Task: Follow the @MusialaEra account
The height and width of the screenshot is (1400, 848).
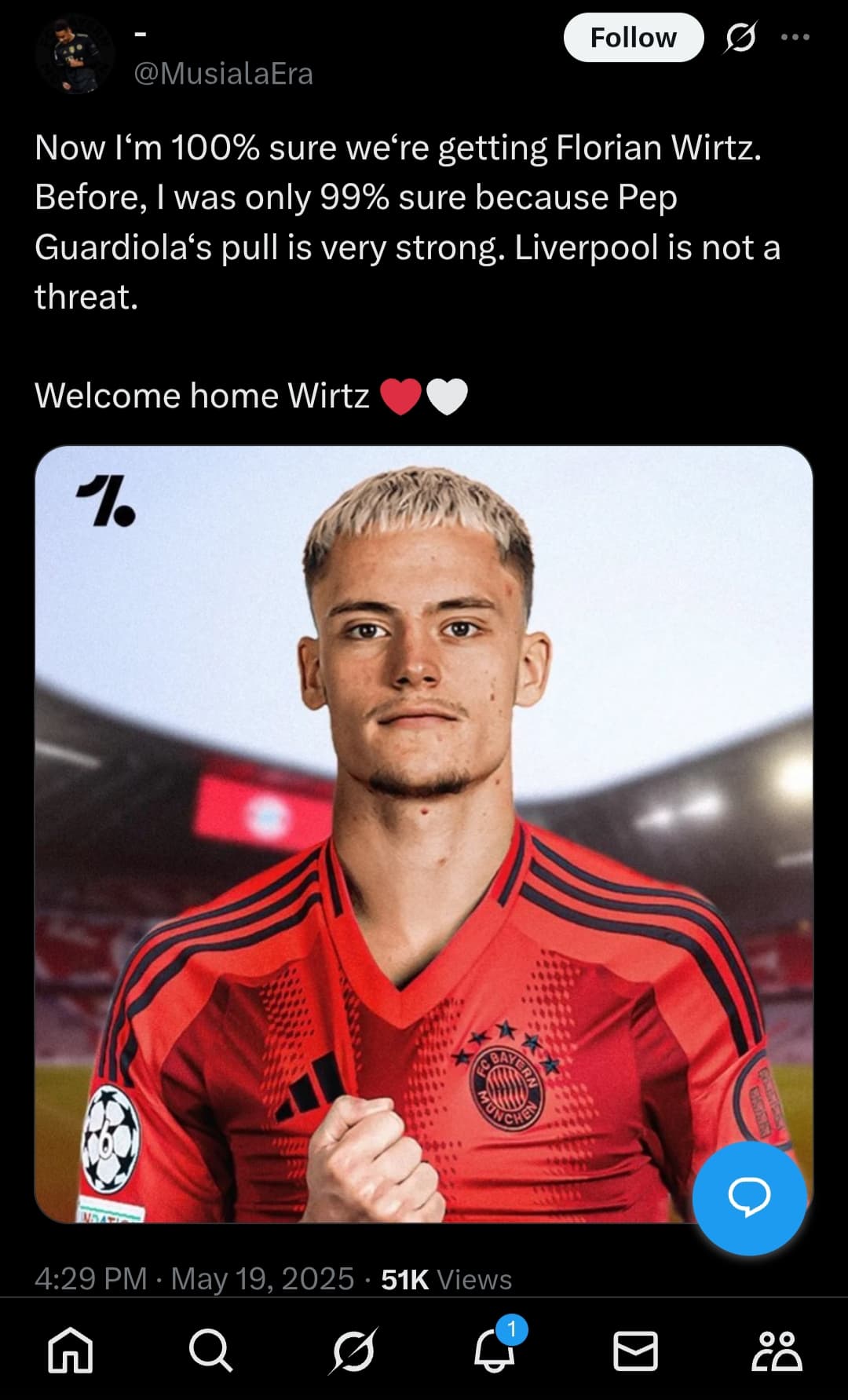Action: pos(633,38)
